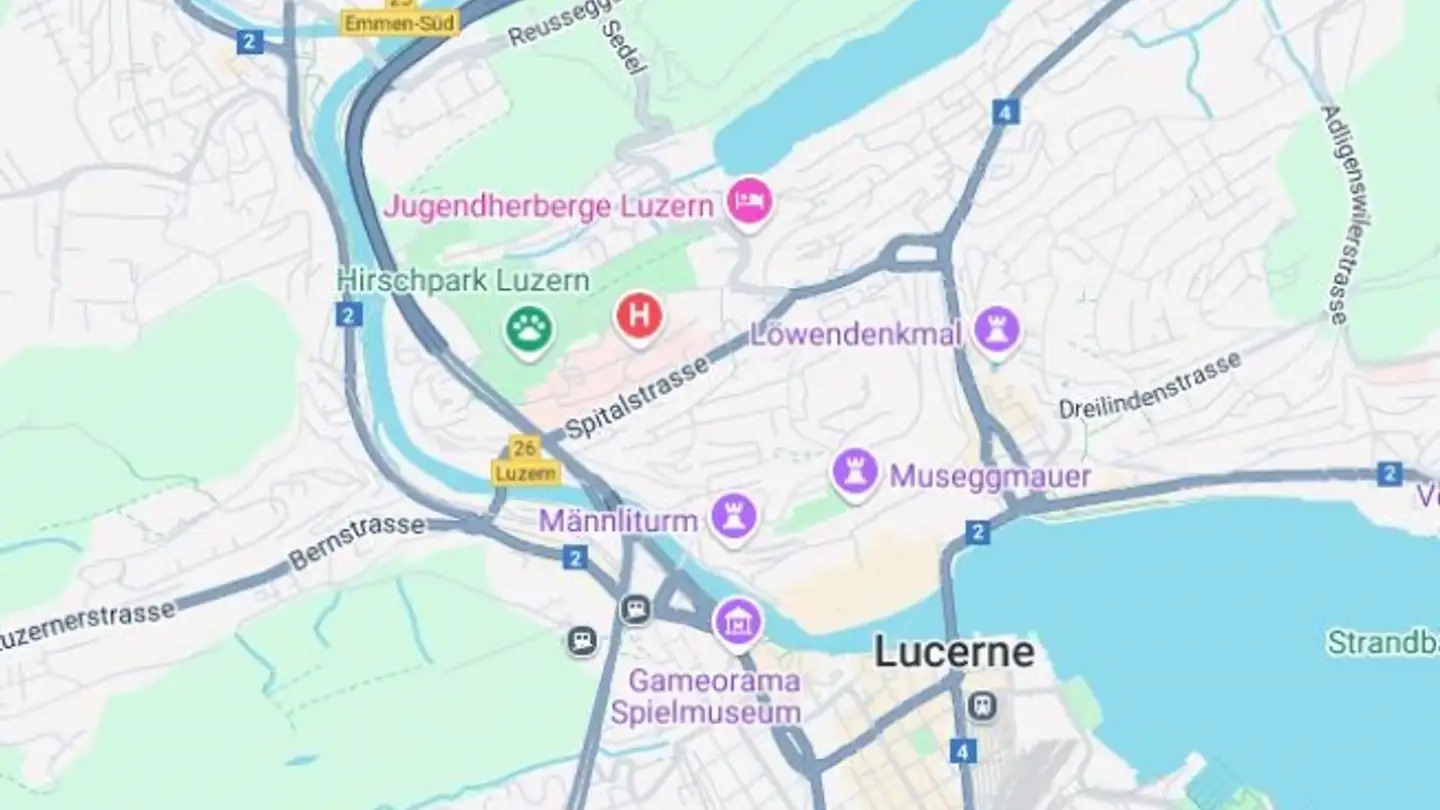
Task: Select the Hirschpark Luzern paw marker
Action: pos(529,328)
